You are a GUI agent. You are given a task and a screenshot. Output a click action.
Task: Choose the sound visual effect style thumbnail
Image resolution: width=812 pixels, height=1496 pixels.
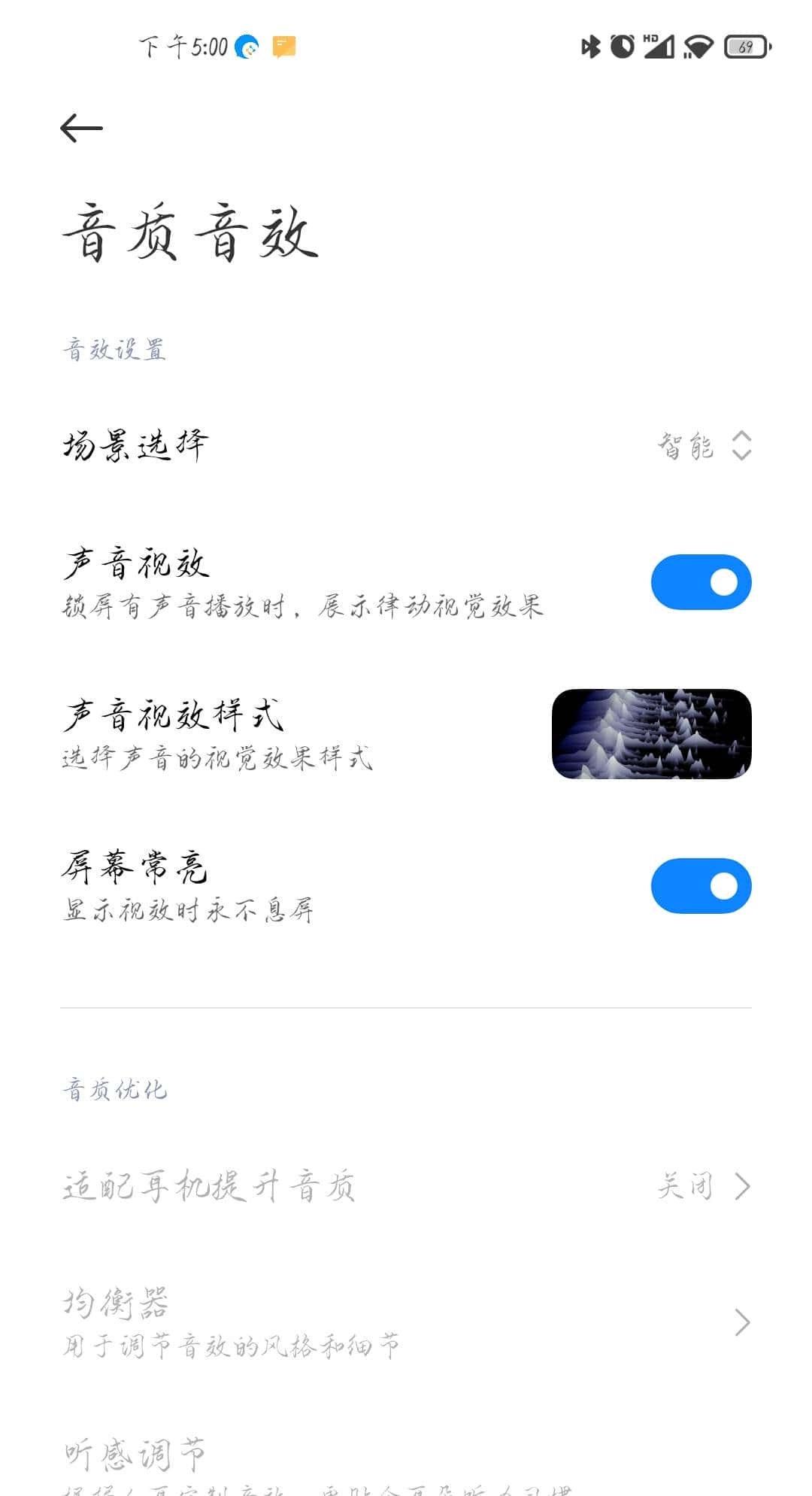click(651, 733)
